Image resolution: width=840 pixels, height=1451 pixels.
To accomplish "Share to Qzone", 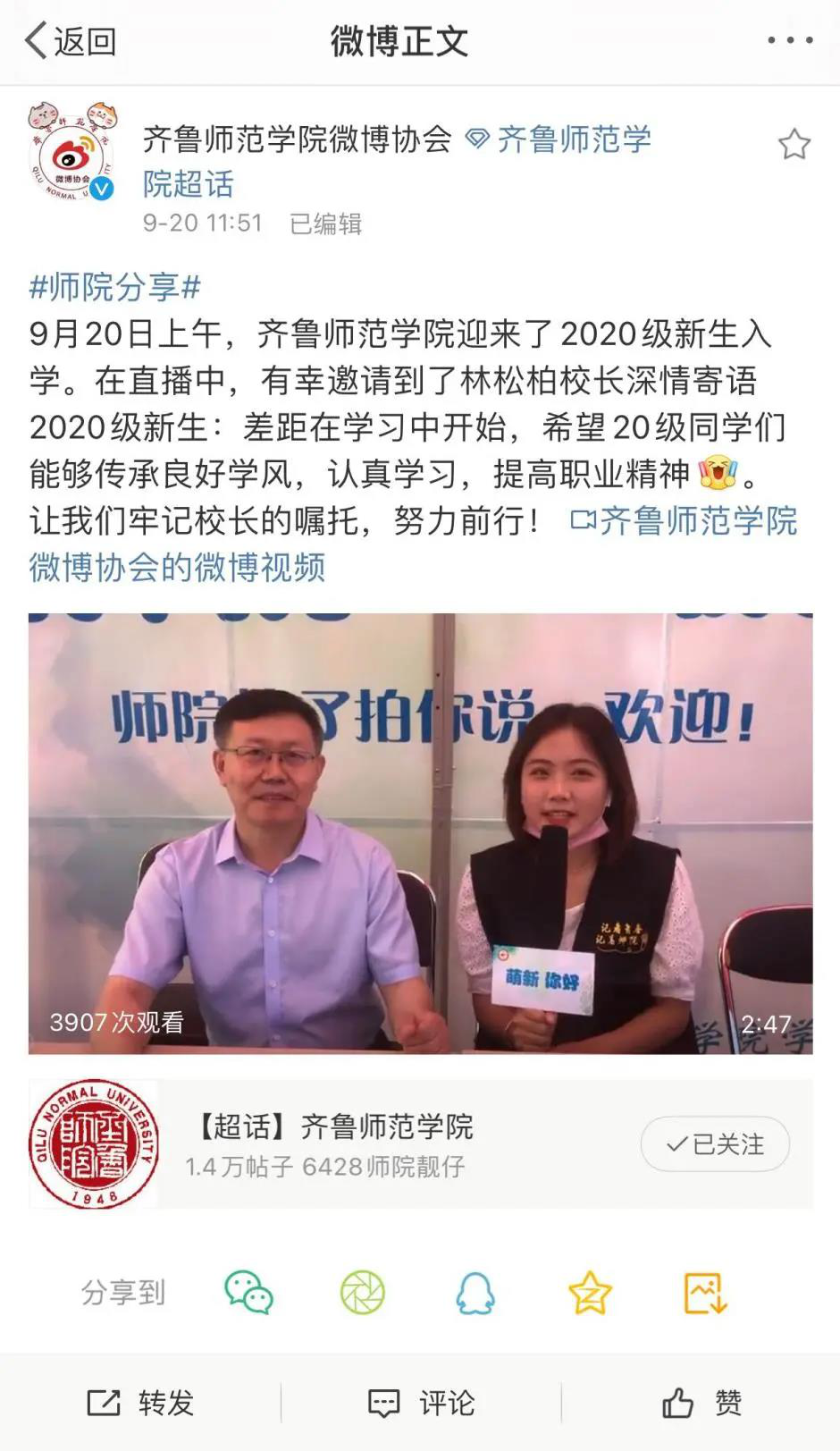I will 590,1292.
